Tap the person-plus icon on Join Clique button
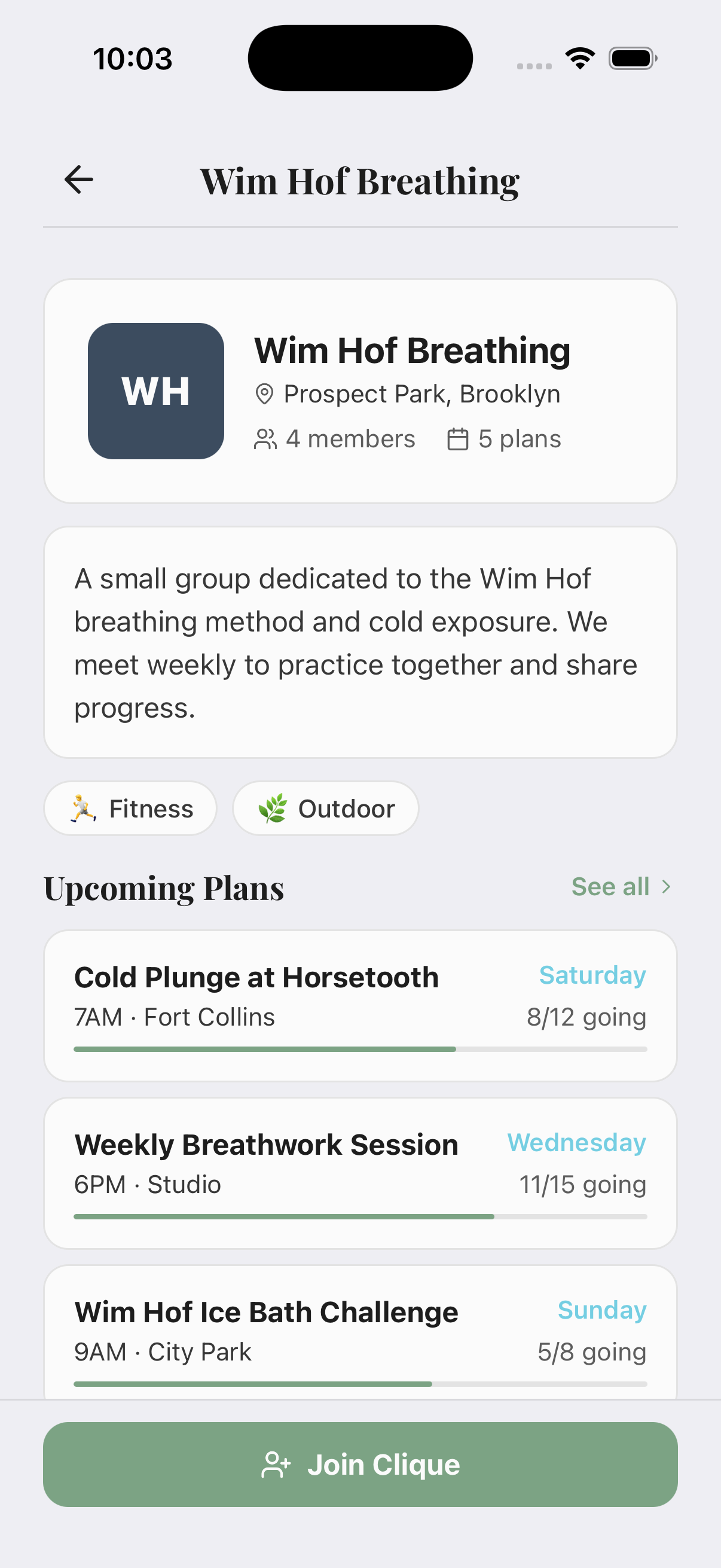This screenshot has width=721, height=1568. coord(277,1465)
